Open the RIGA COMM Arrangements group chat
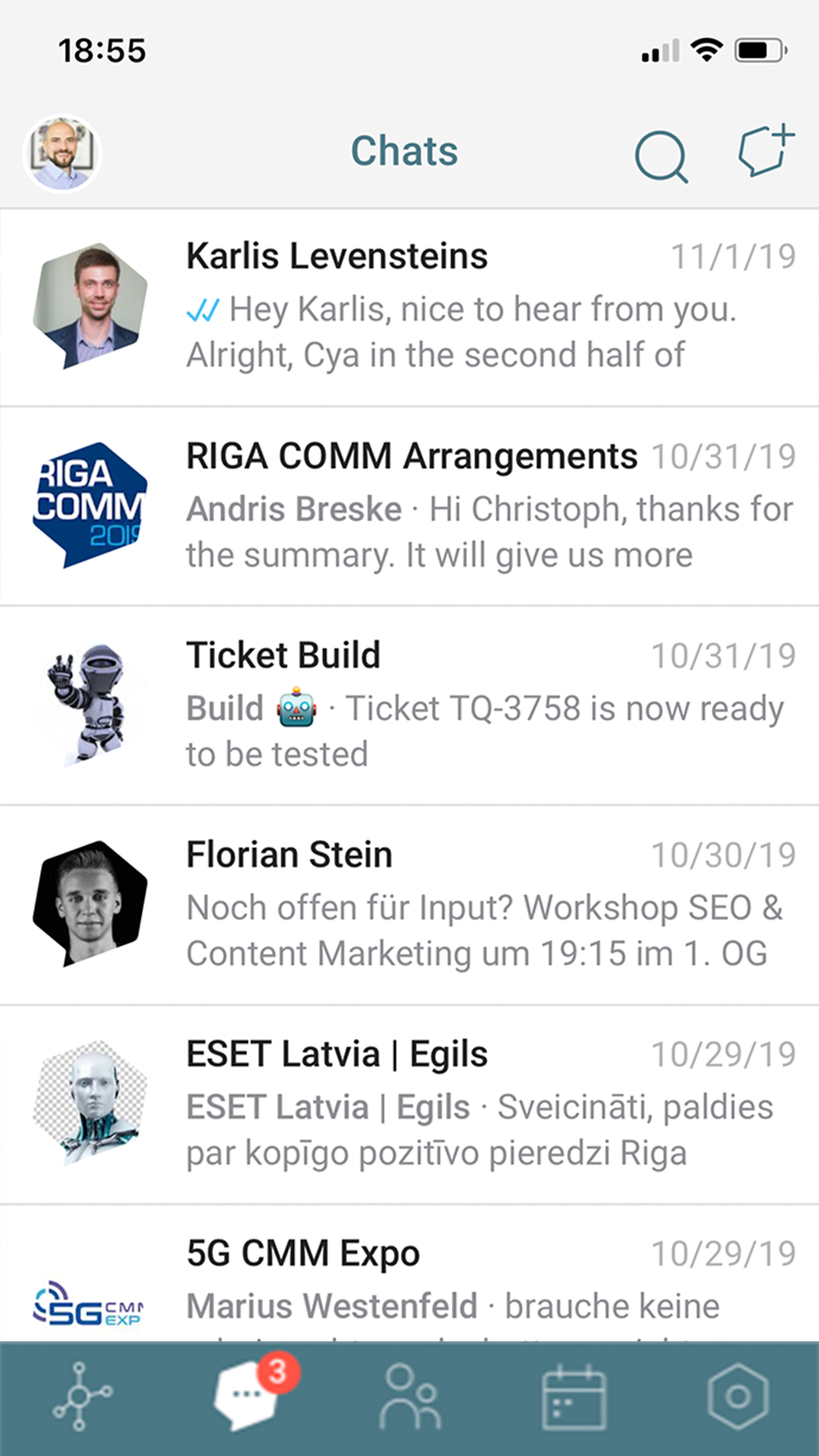 [409, 508]
